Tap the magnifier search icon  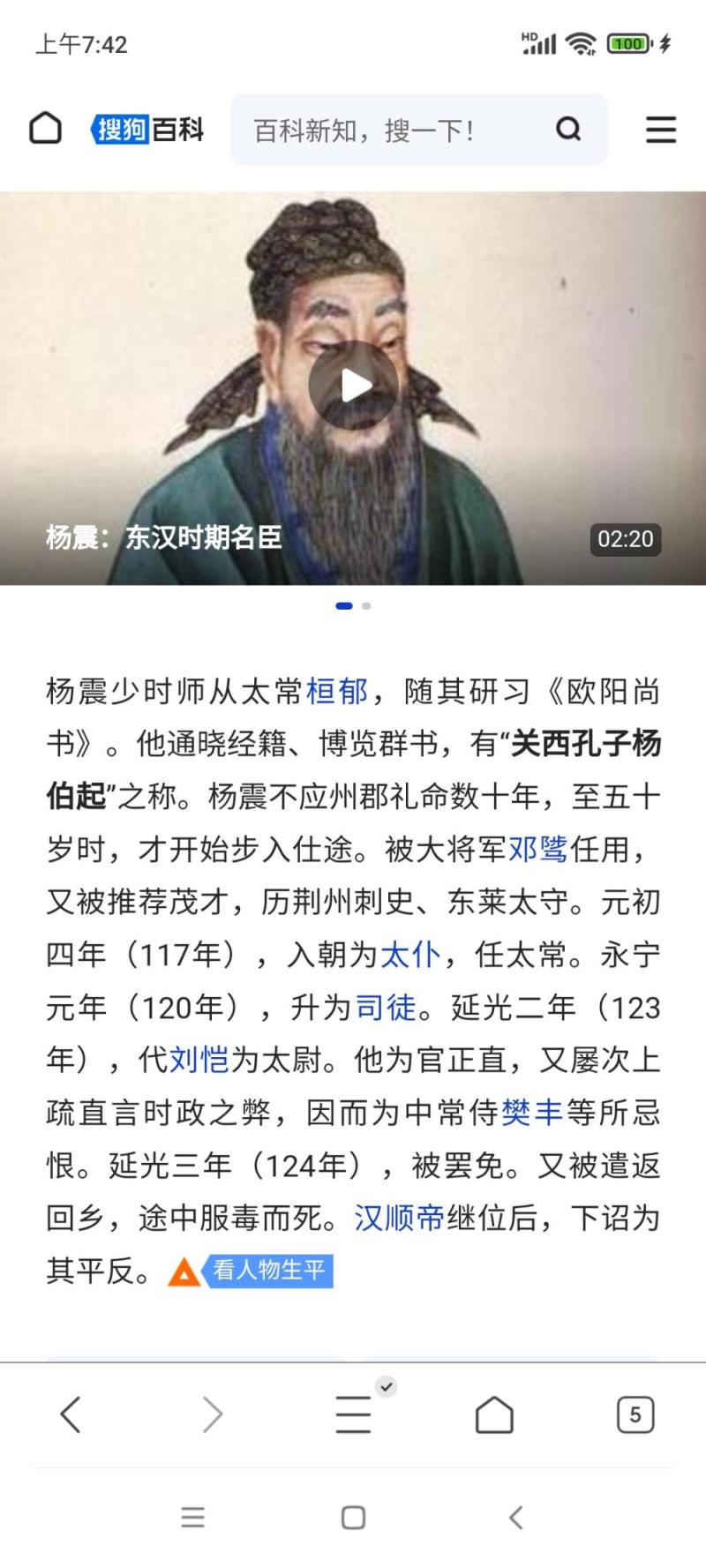click(569, 130)
